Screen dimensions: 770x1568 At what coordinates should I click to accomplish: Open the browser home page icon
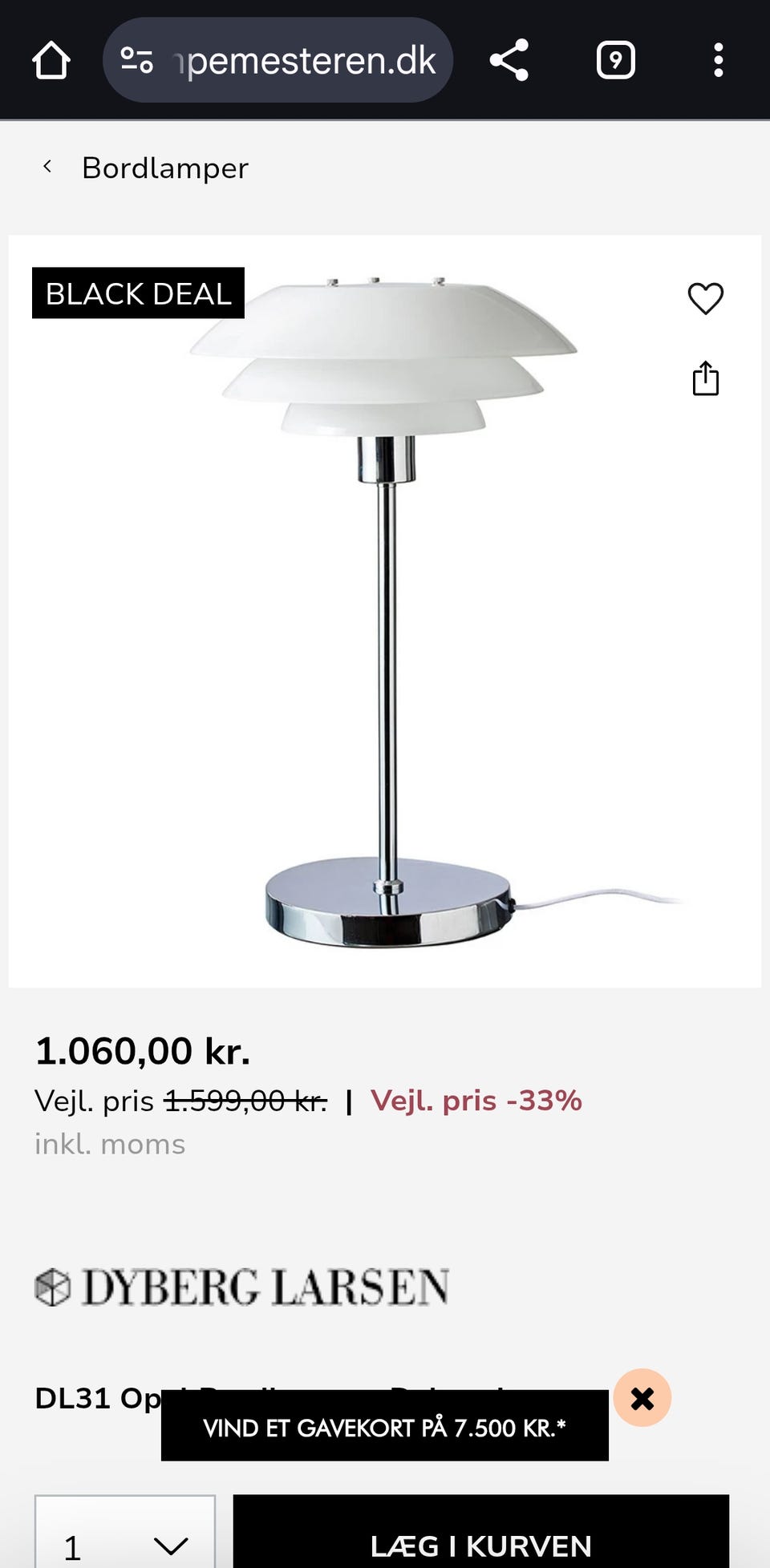(51, 59)
